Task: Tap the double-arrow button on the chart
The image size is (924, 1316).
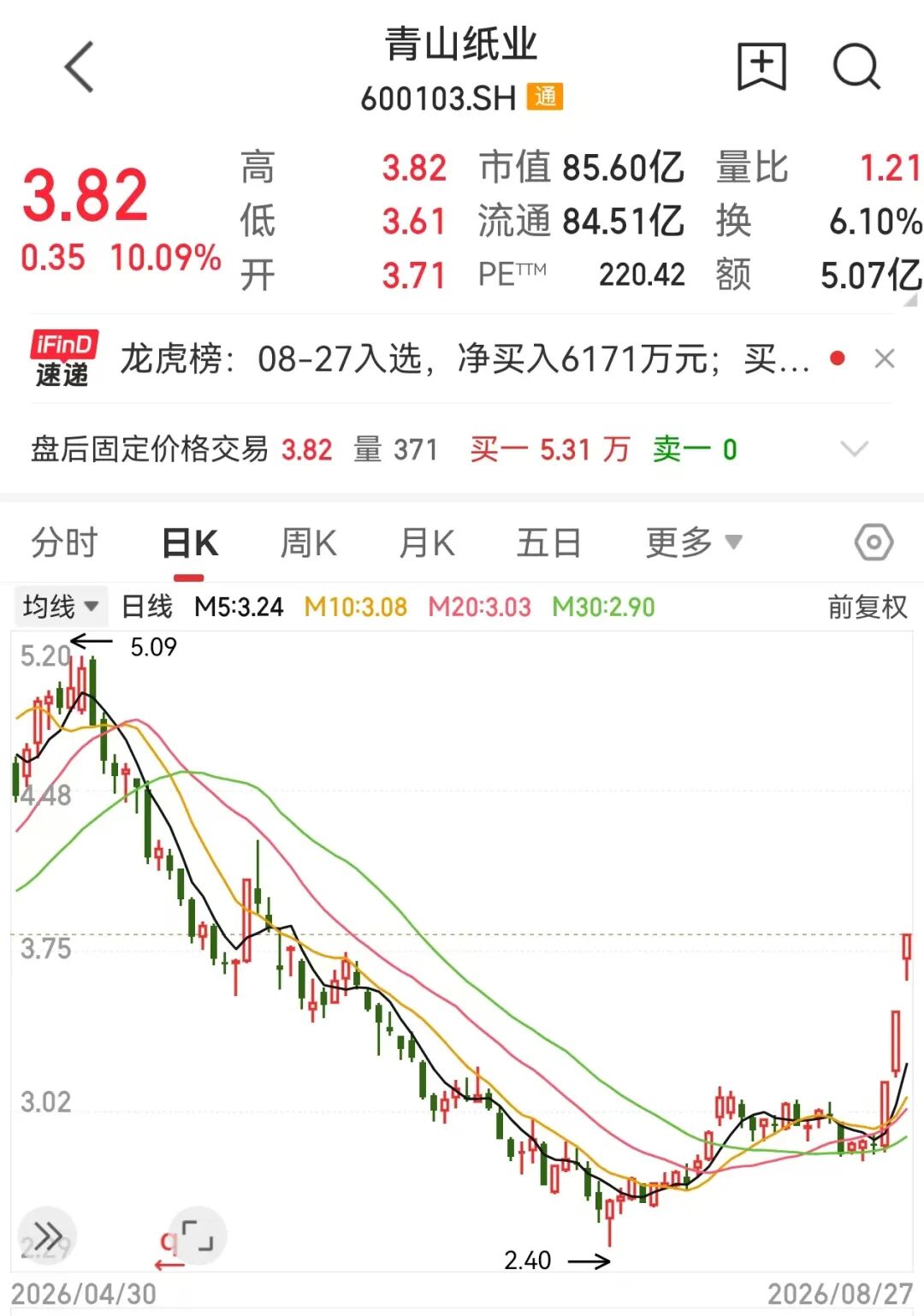Action: click(x=48, y=1236)
